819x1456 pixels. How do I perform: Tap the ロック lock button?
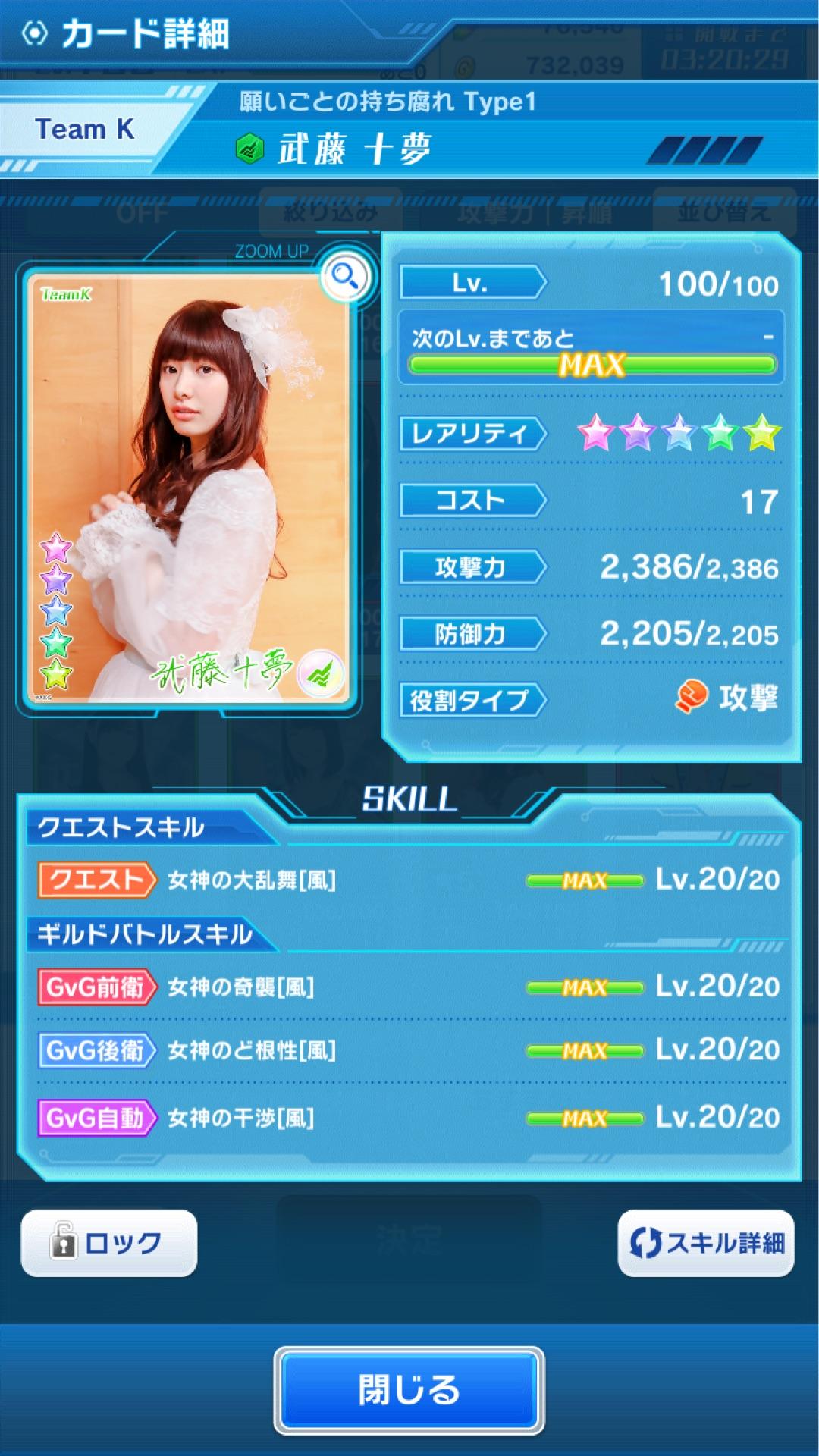(109, 1243)
